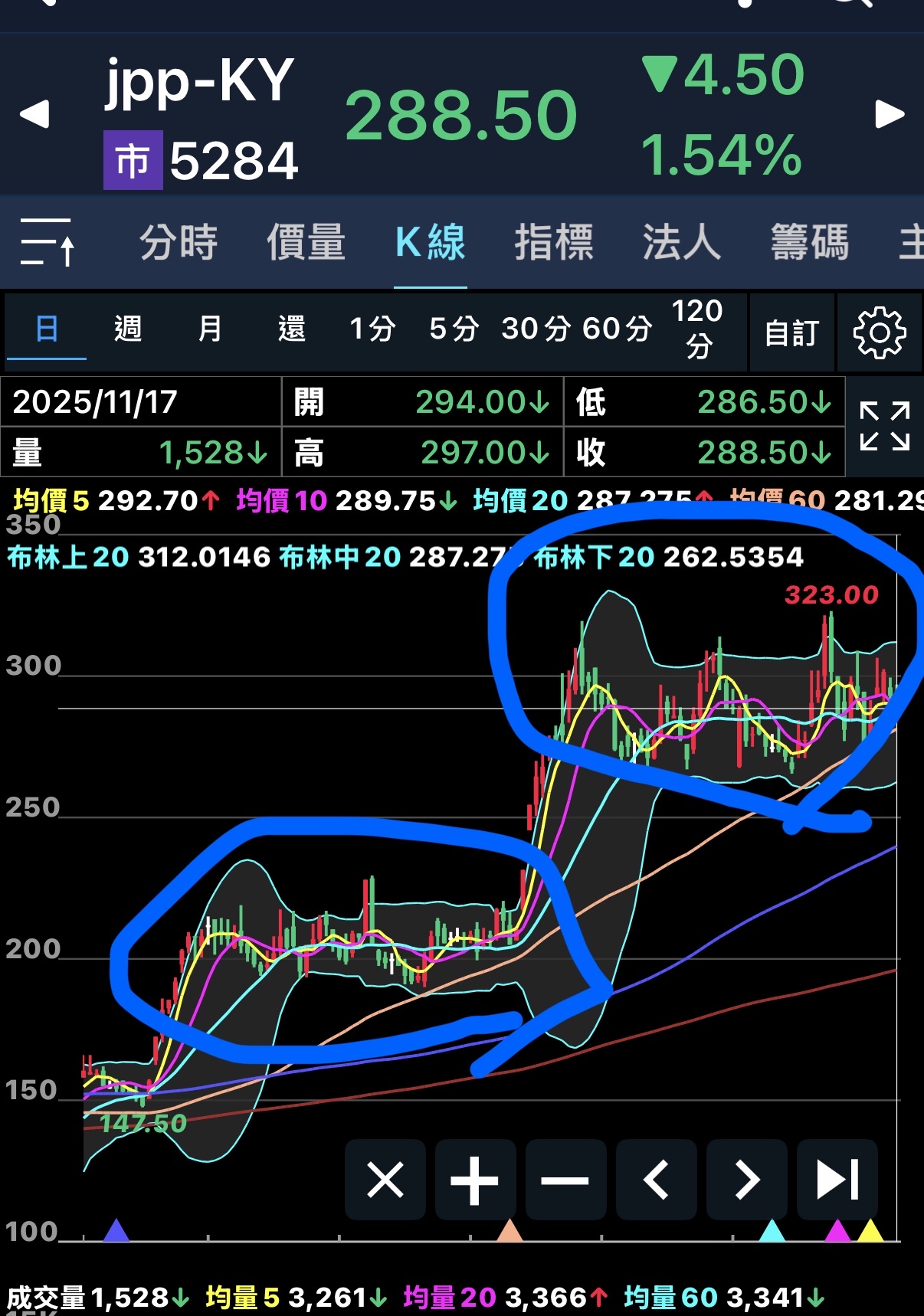The image size is (924, 1316).
Task: Zoom out on the chart with minus icon
Action: pyautogui.click(x=565, y=1179)
